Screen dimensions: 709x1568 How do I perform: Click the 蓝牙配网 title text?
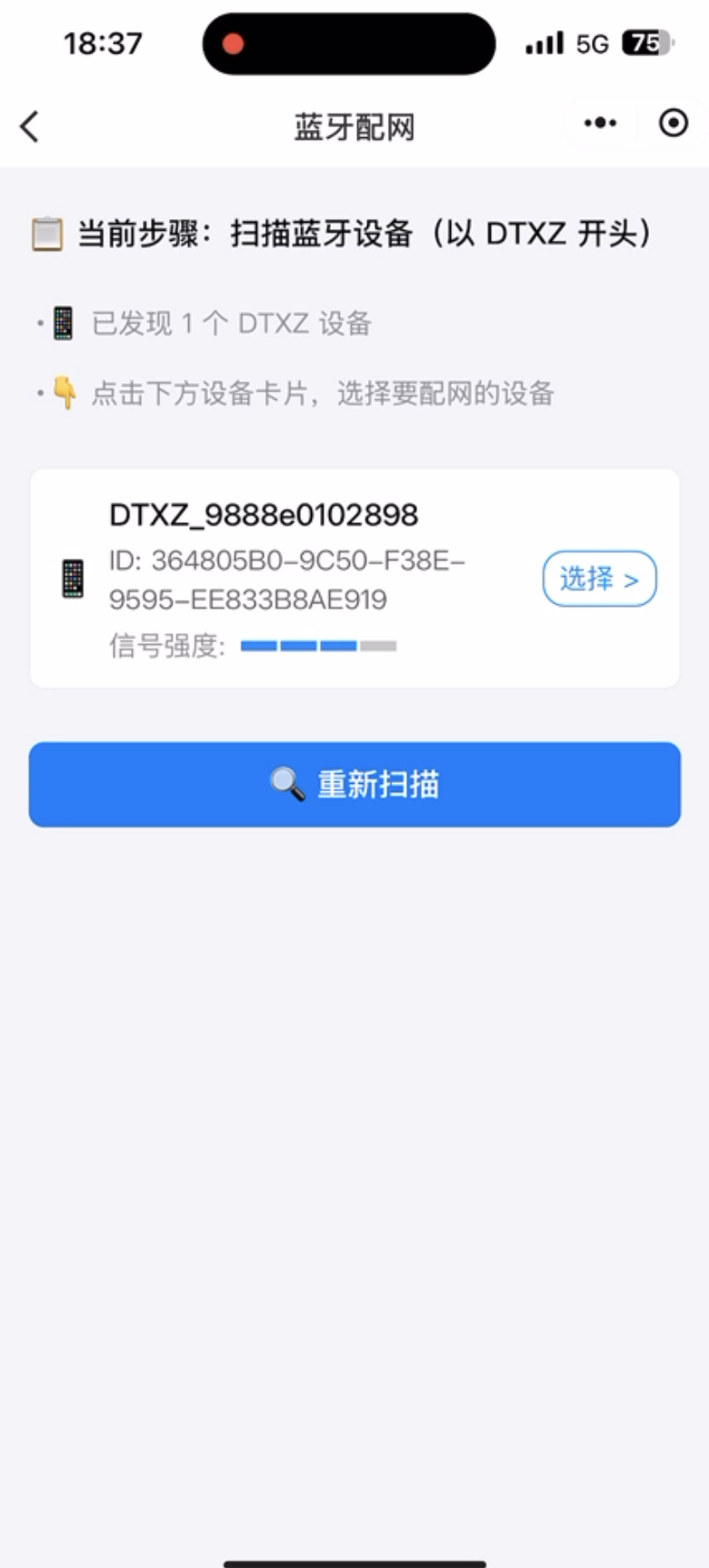pos(354,126)
